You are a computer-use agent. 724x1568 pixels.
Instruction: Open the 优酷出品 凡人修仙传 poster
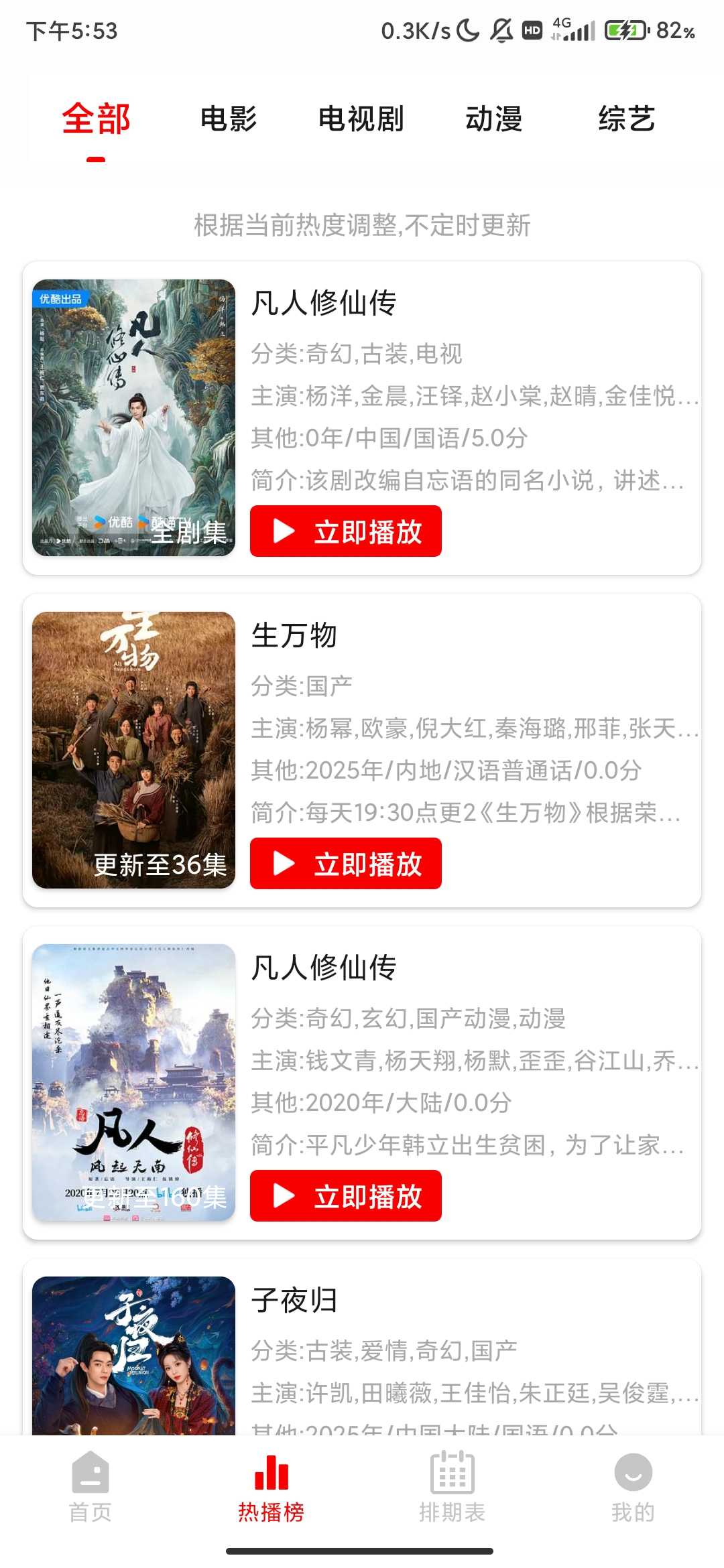(134, 417)
